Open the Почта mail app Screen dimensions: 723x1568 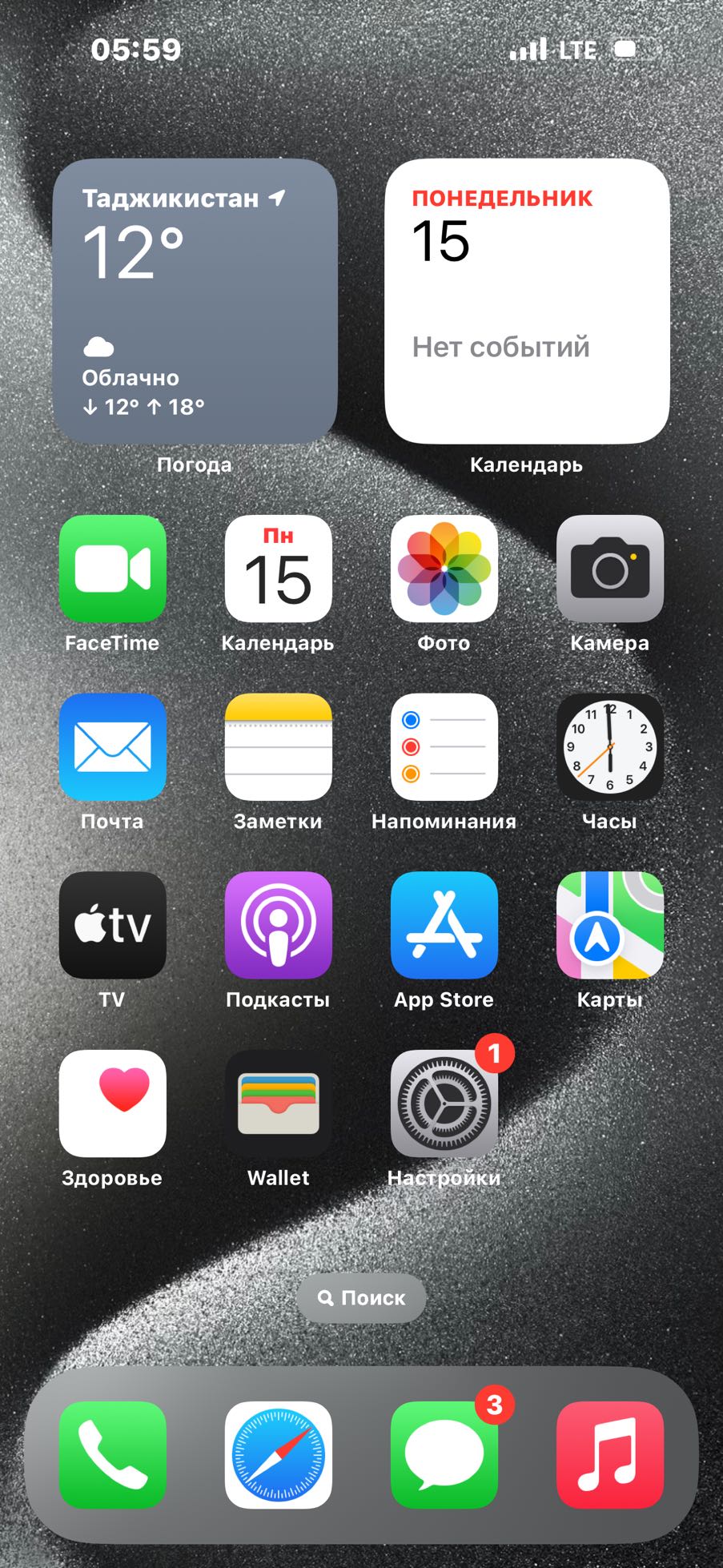(x=113, y=747)
